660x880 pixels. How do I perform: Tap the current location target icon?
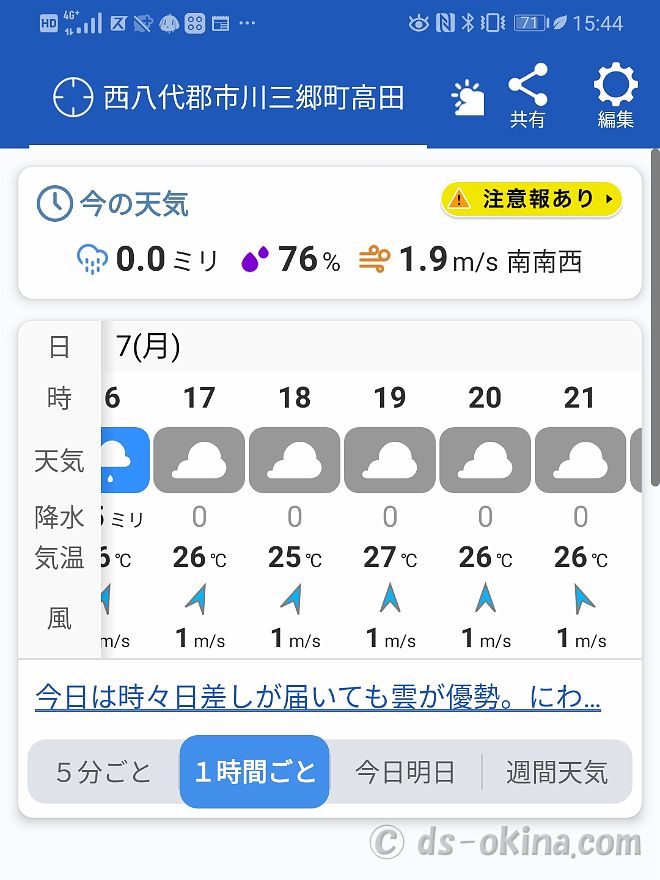pyautogui.click(x=72, y=97)
